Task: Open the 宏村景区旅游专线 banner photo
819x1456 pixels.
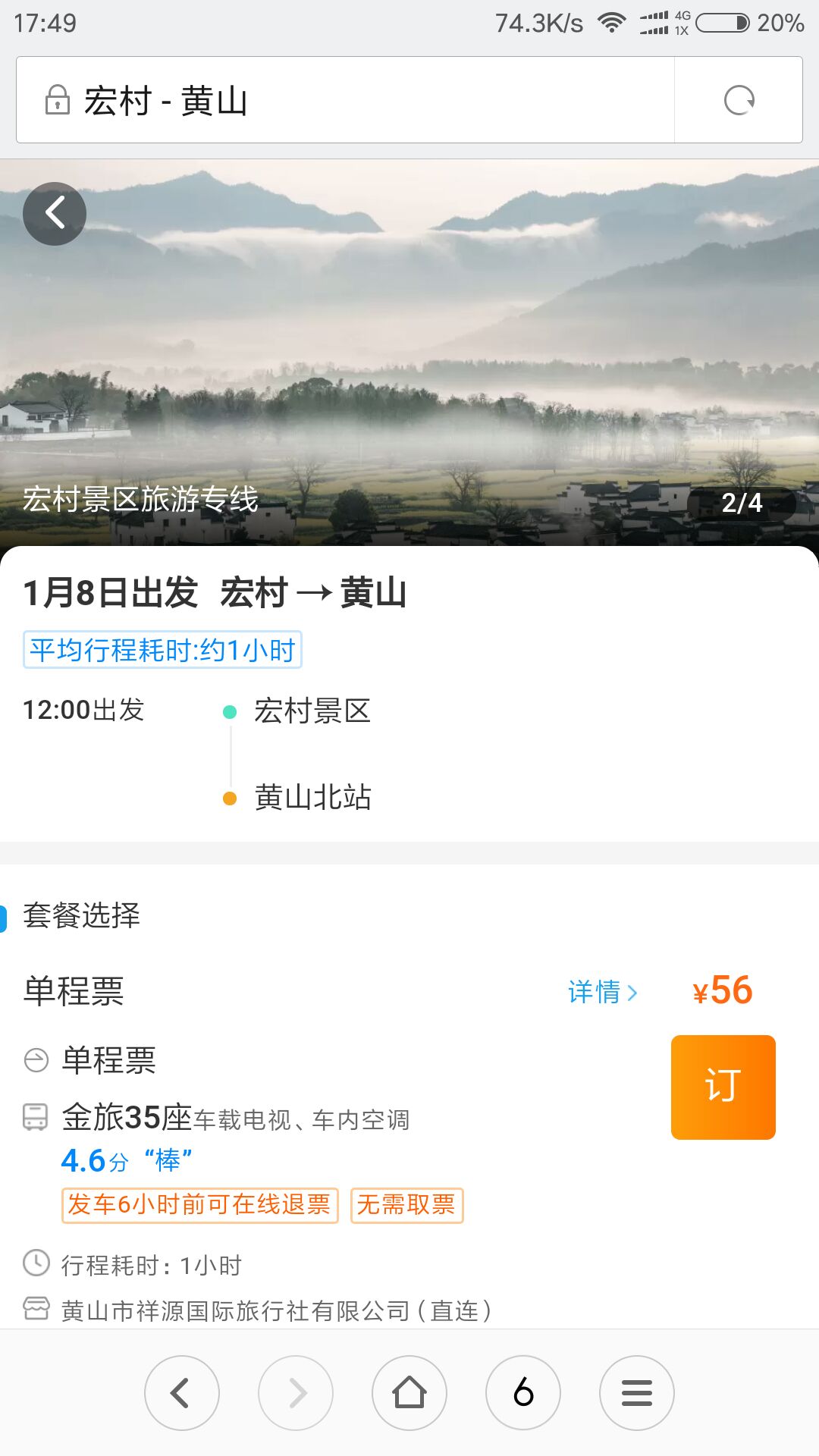Action: click(409, 353)
